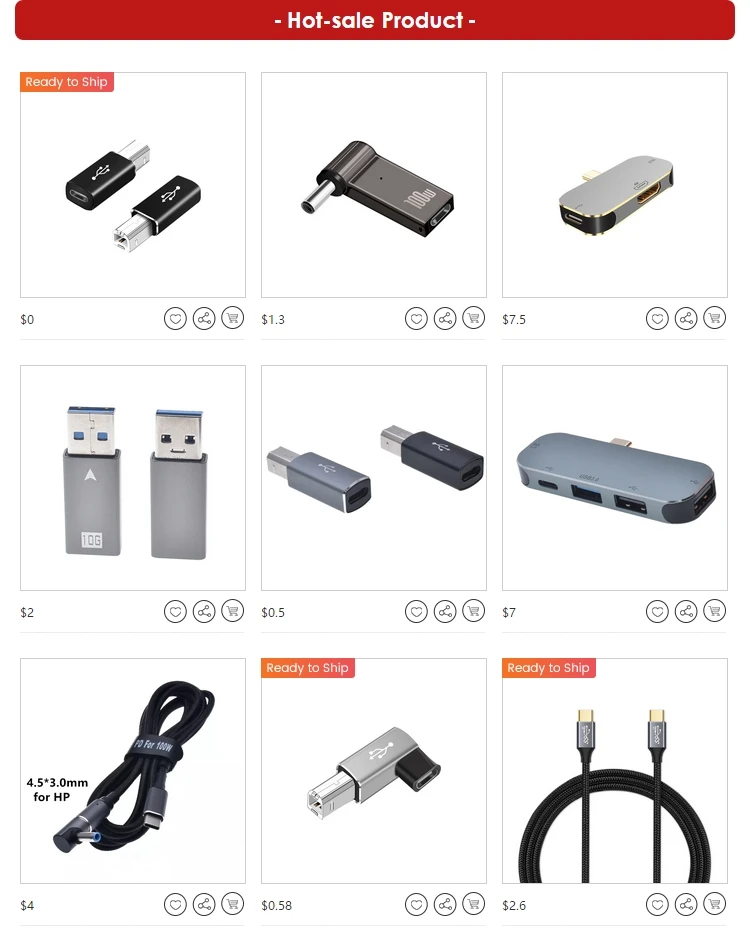
Task: Add the $2.6 cable to cart
Action: pos(715,904)
